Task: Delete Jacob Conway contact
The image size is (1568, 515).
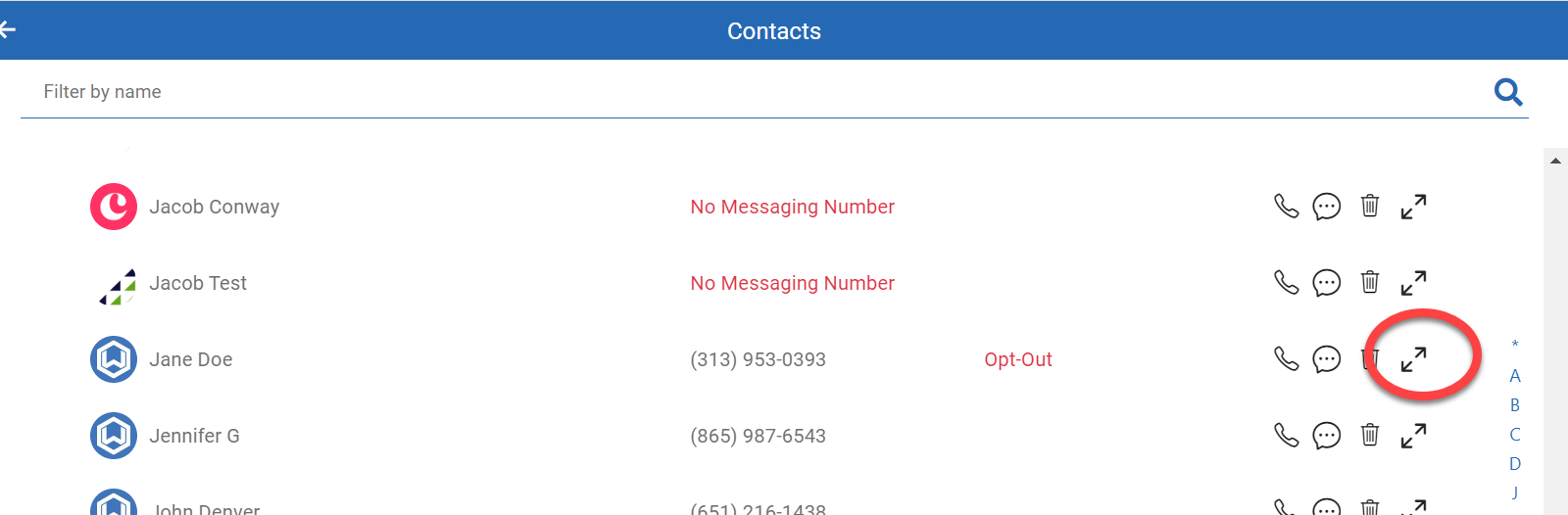Action: pos(1369,207)
